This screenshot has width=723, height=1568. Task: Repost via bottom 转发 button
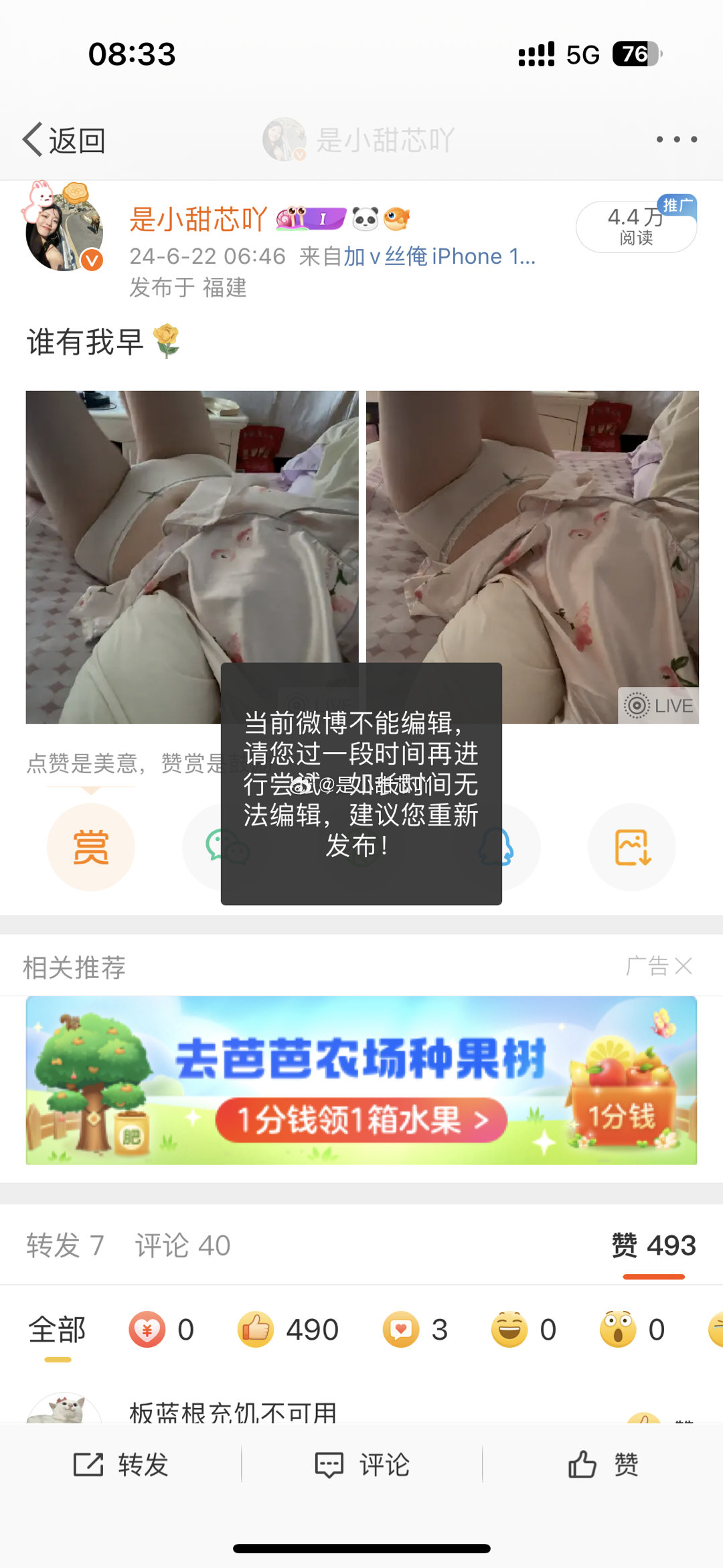pos(120,1464)
